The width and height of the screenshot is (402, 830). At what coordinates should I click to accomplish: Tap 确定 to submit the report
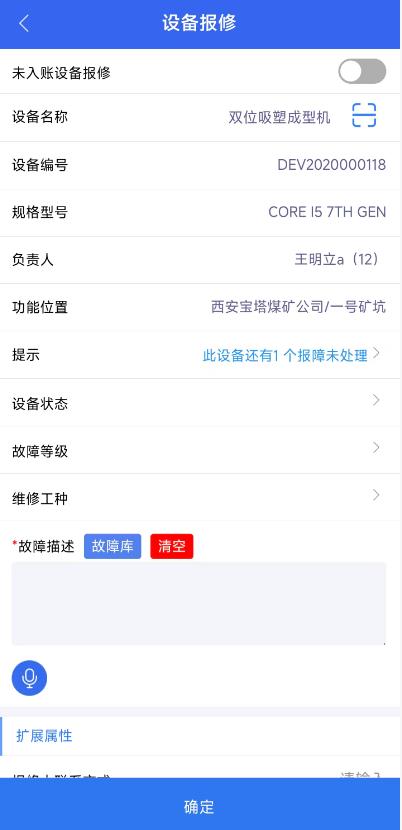pos(200,805)
